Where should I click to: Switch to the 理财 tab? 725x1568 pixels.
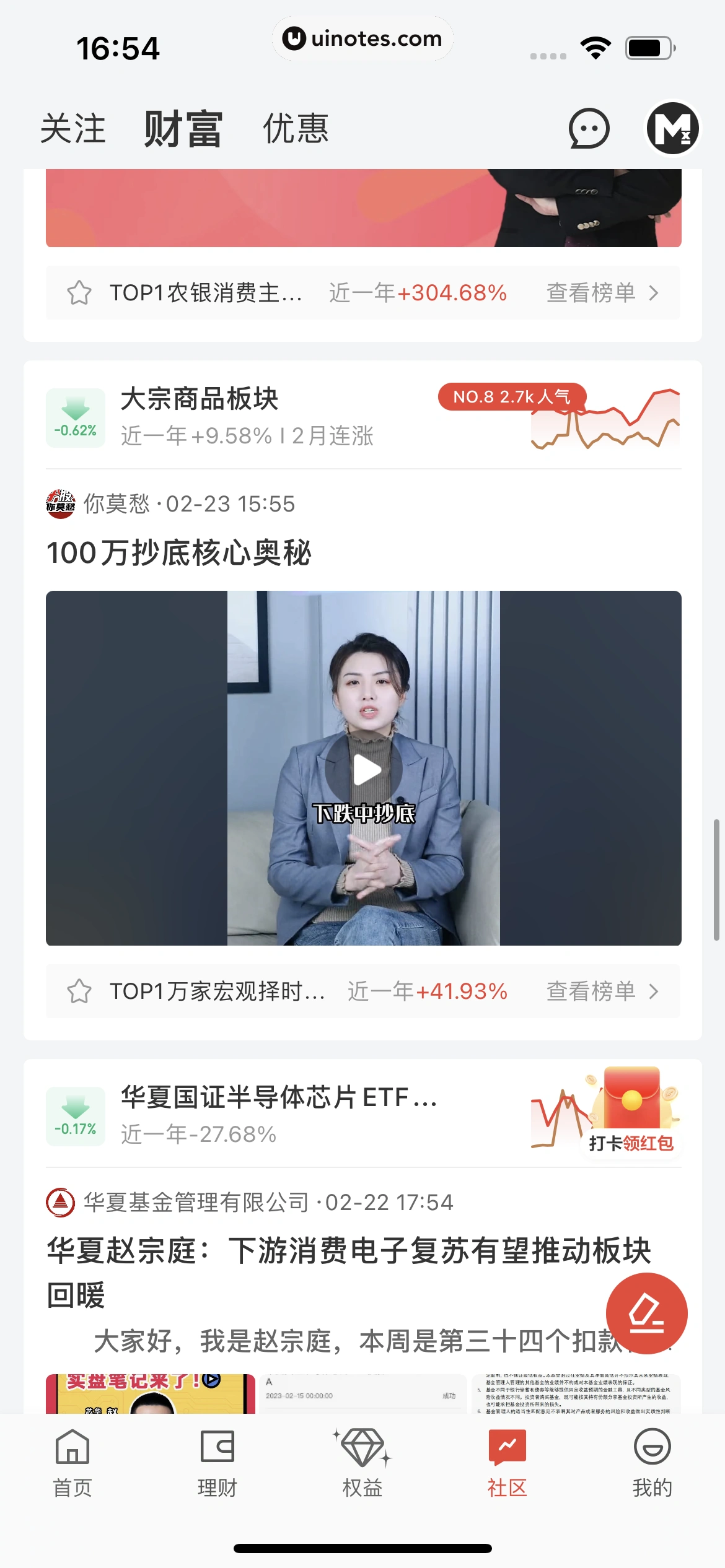(x=217, y=1463)
